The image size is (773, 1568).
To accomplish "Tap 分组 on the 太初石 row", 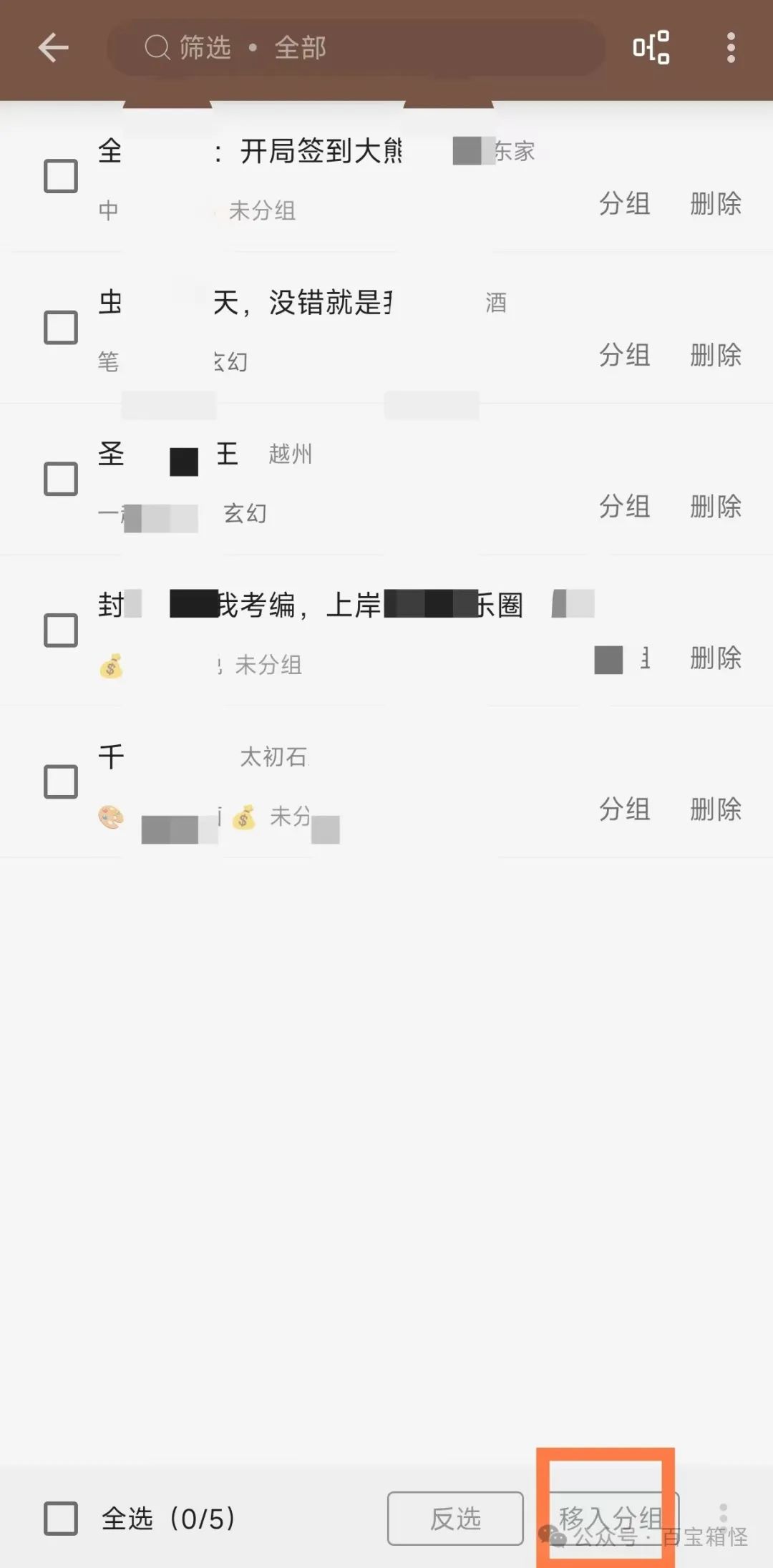I will click(624, 809).
